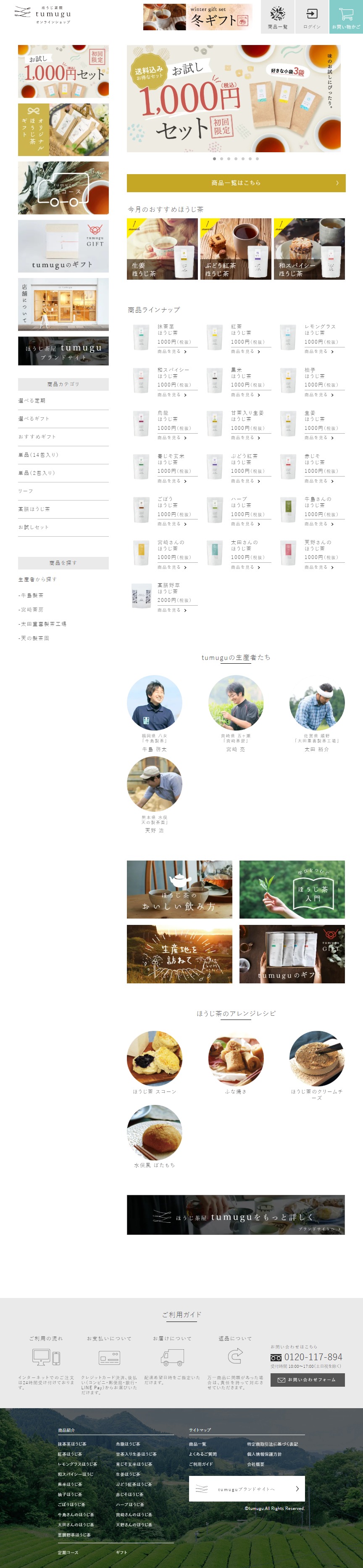Tap the yellow 商品一覧はこちら button
Viewport: 363px width, 1568px height.
click(236, 183)
